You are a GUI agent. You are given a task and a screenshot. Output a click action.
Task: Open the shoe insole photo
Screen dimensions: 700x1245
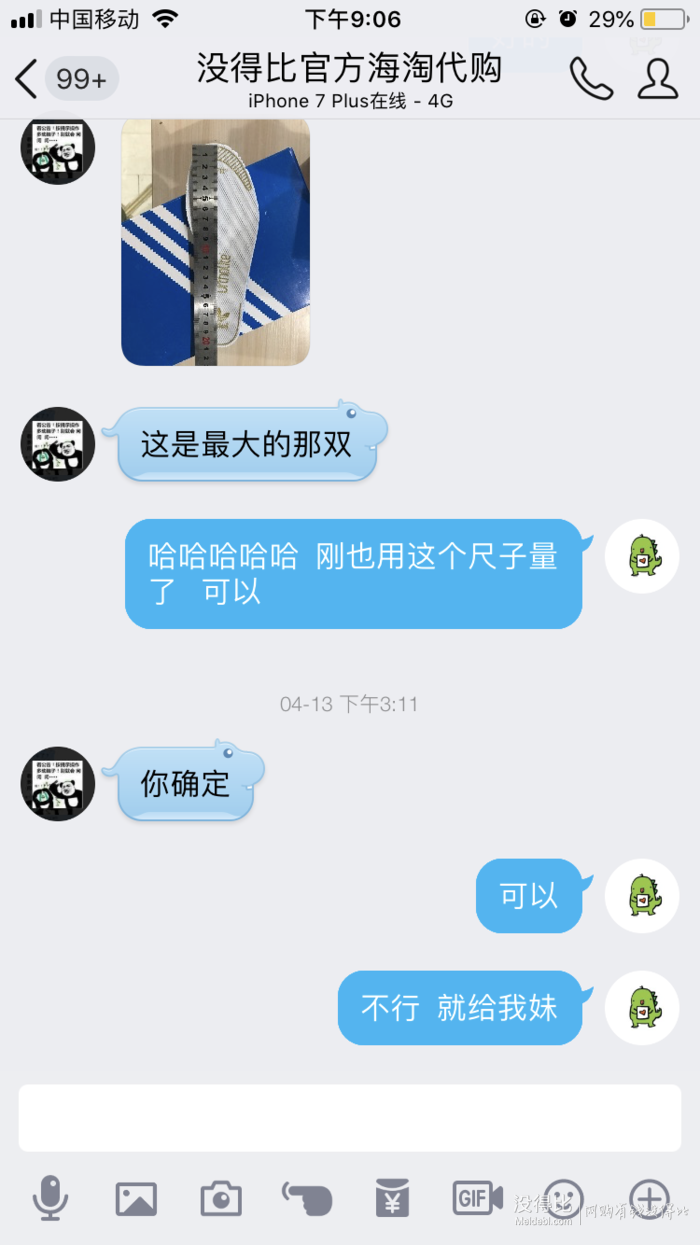215,242
